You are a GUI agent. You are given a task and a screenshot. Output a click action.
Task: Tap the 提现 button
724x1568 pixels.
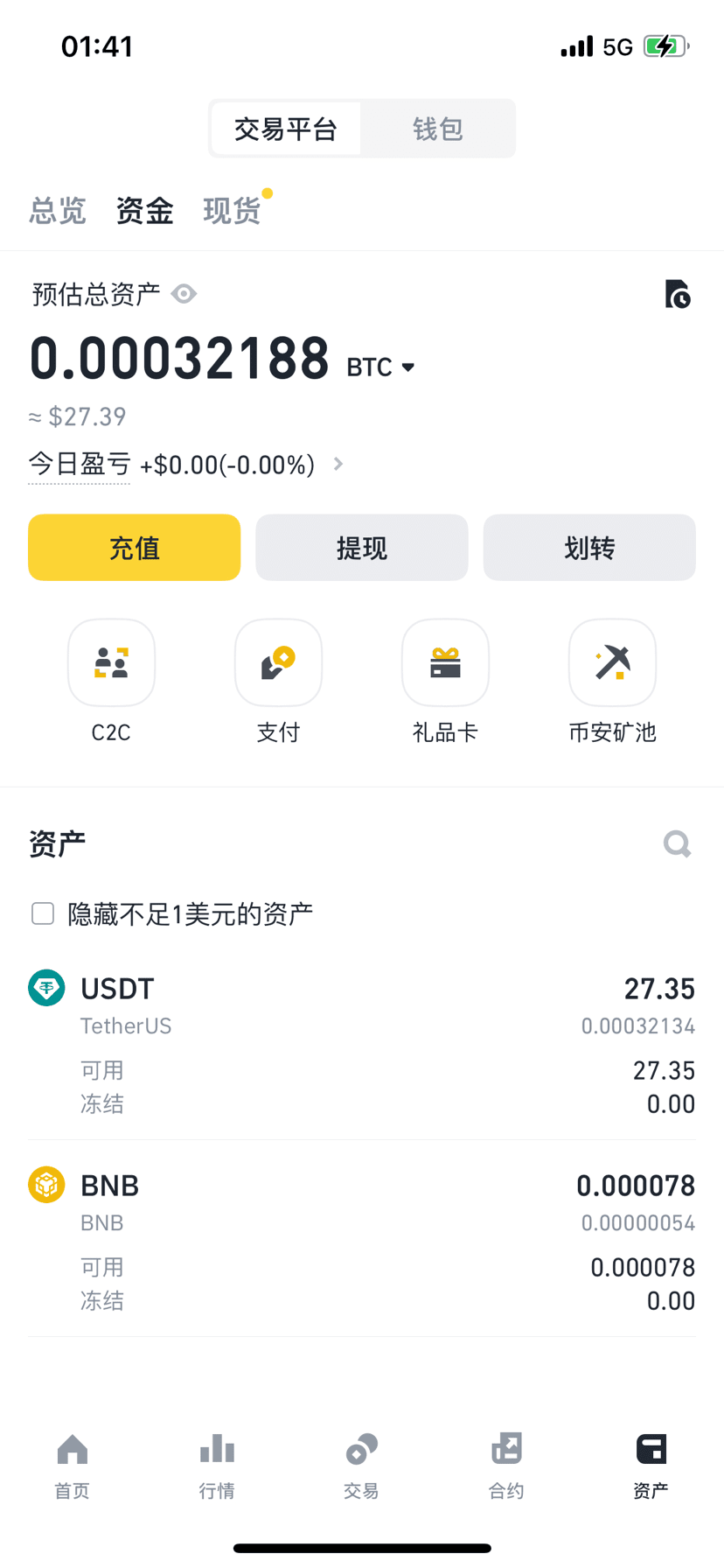click(362, 548)
